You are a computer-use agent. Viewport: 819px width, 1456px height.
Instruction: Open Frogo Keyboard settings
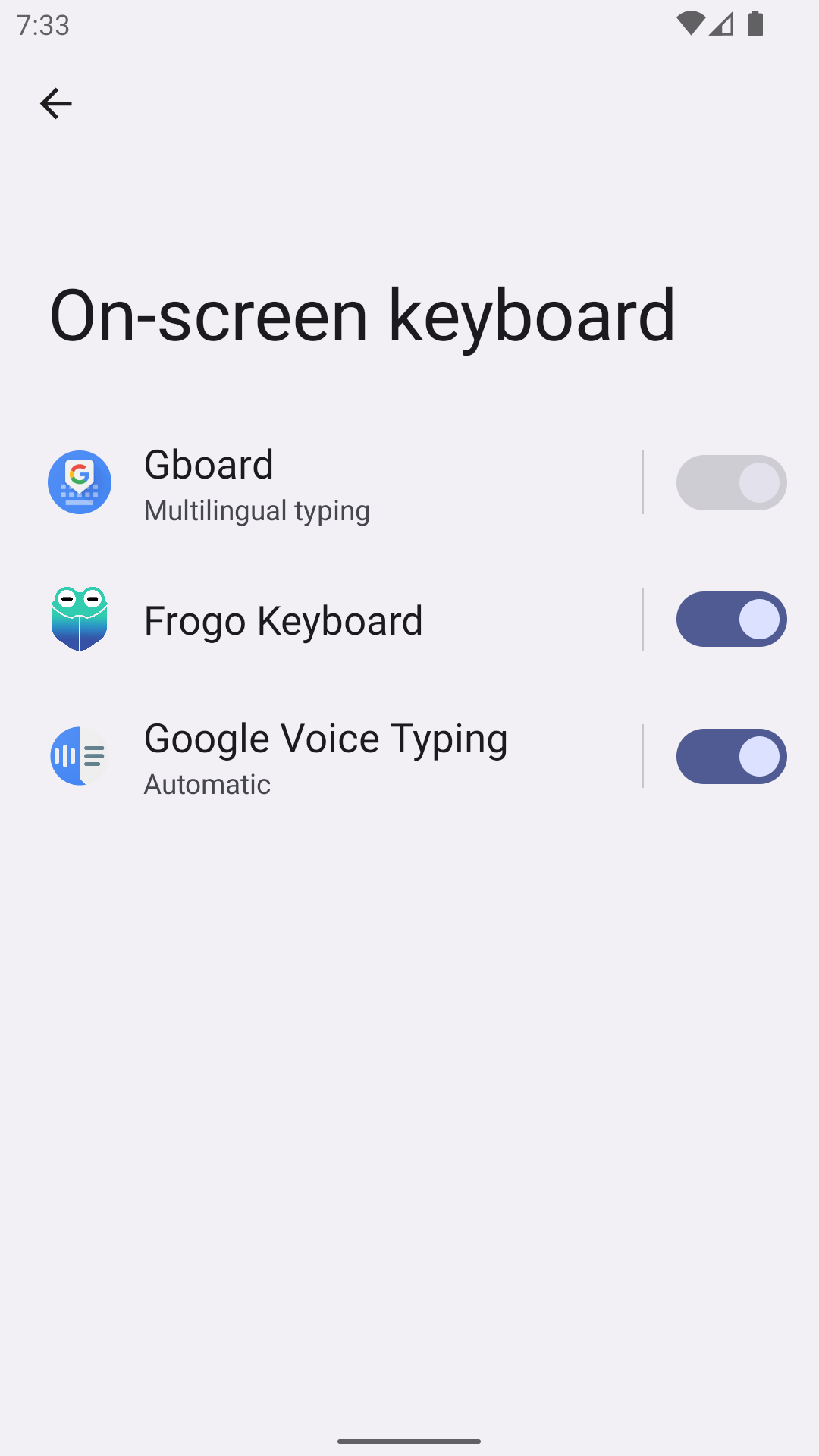coord(334,620)
